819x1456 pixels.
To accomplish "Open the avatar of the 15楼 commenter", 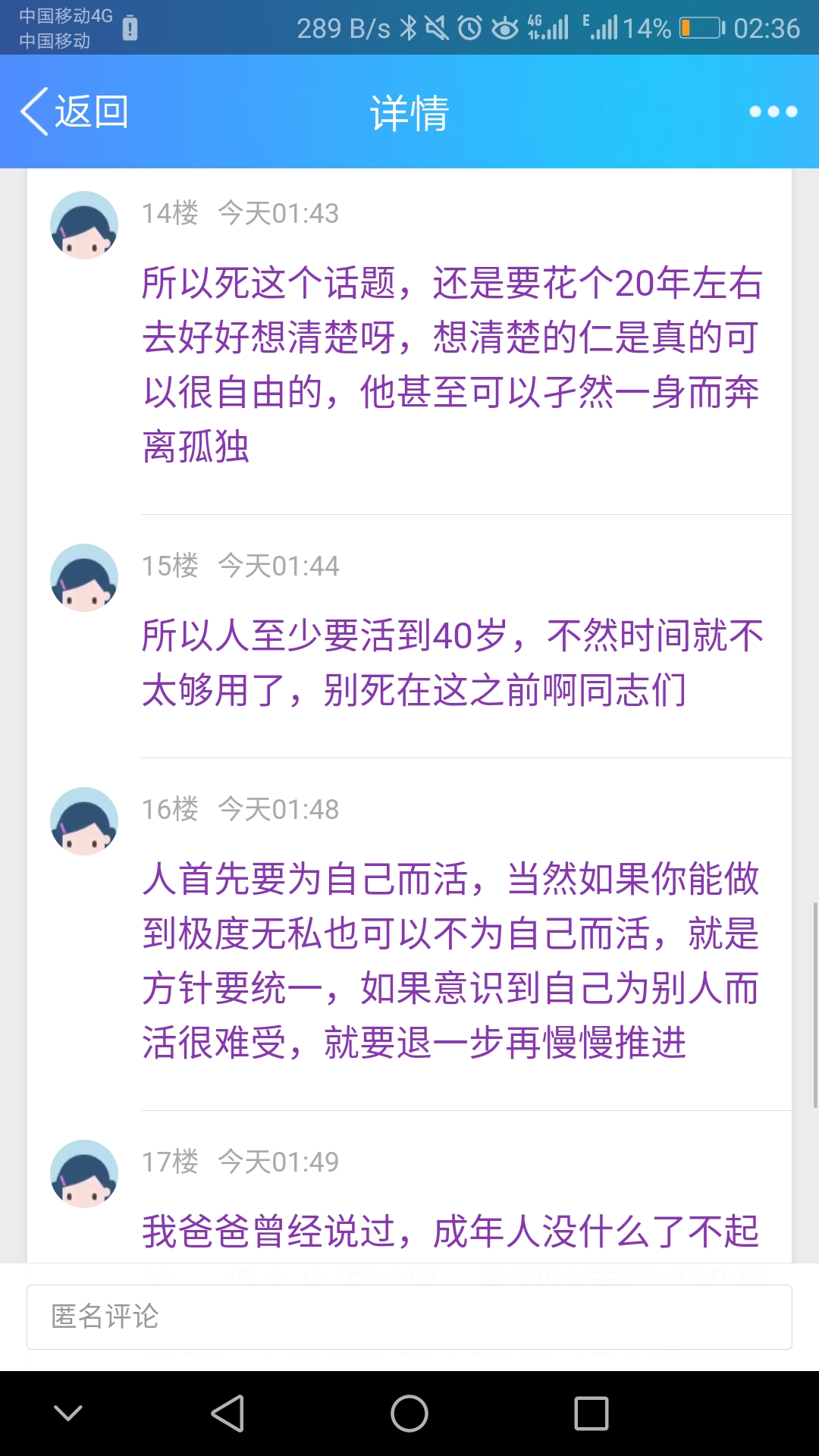I will coord(84,578).
